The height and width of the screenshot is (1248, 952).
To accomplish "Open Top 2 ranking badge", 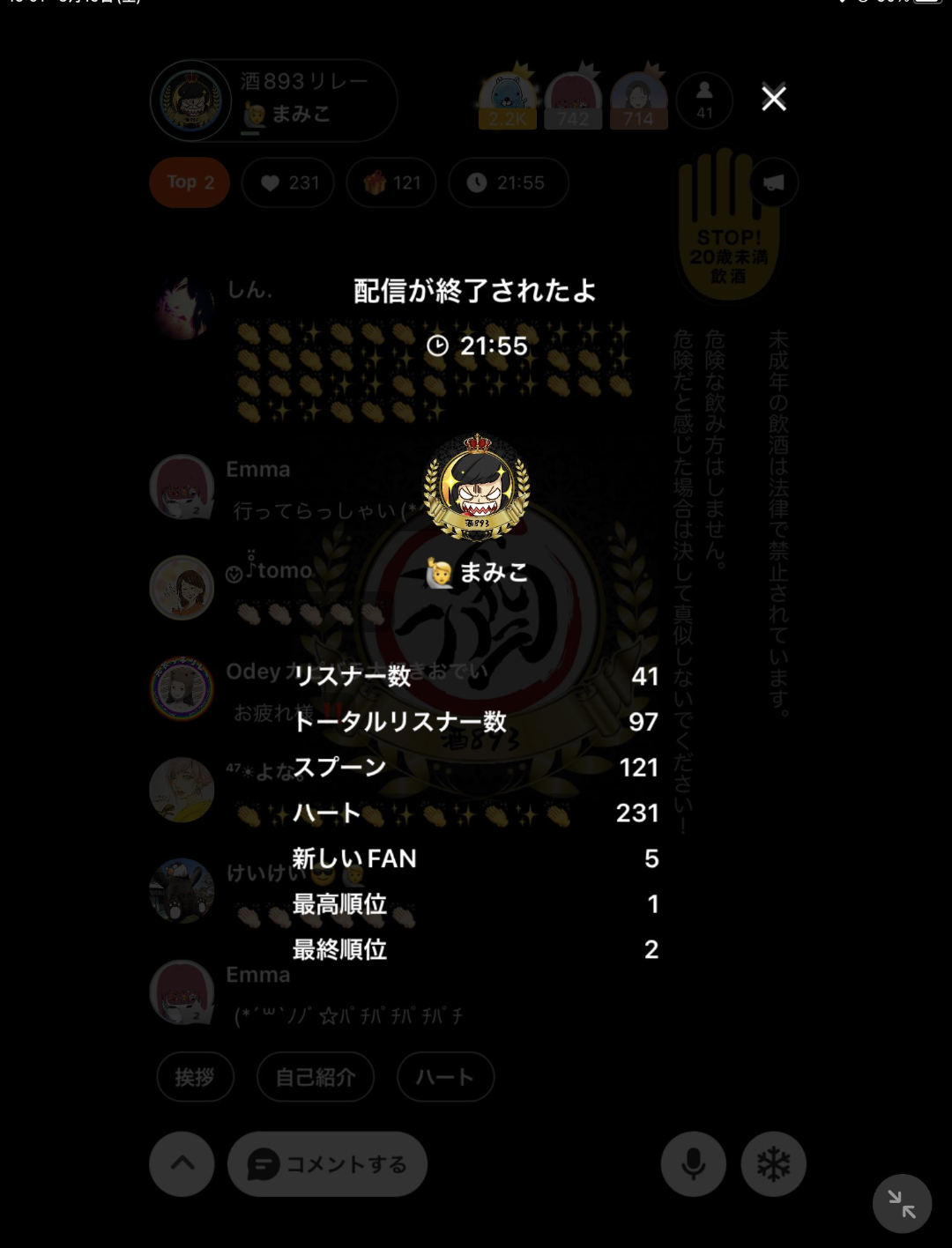I will click(190, 182).
